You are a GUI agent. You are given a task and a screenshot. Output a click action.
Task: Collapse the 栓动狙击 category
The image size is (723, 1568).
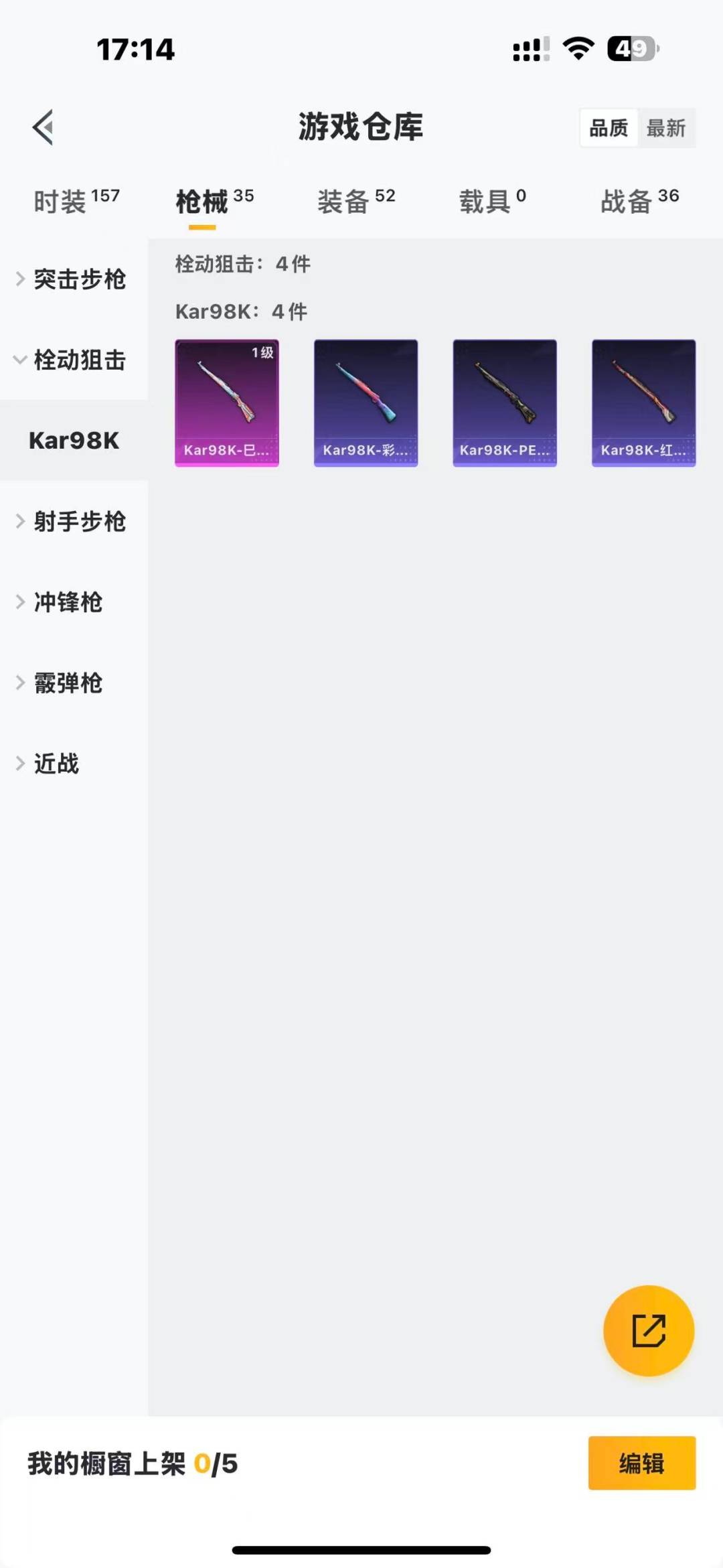tap(74, 360)
